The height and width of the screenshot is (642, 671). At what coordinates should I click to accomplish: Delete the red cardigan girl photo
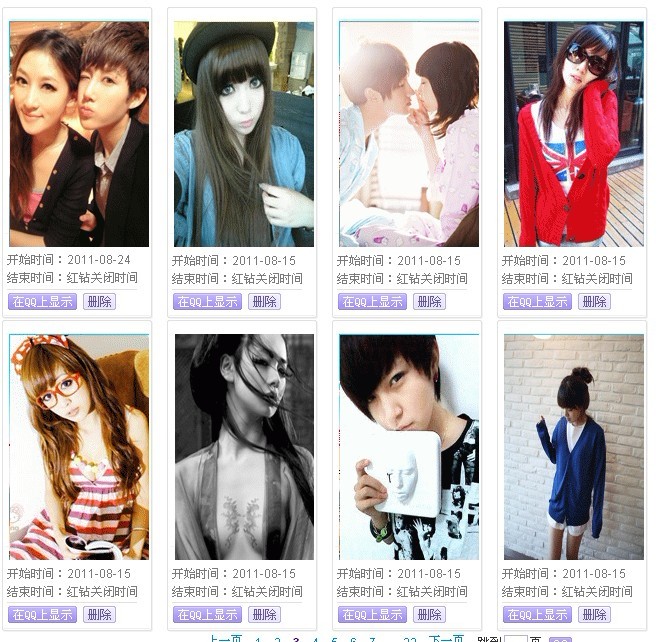coord(594,301)
